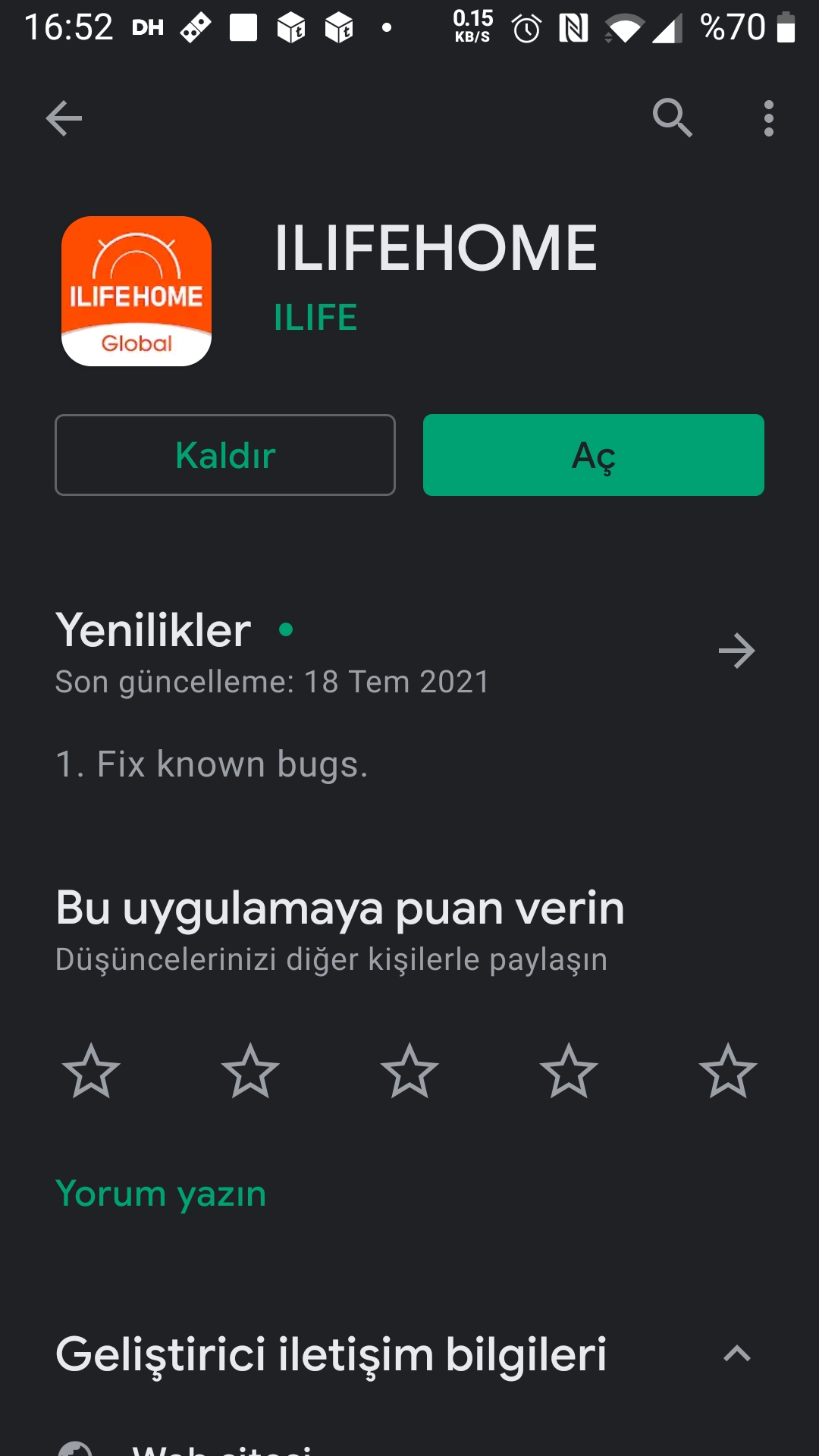This screenshot has height=1456, width=819.
Task: Go back using the arrow icon
Action: 64,118
